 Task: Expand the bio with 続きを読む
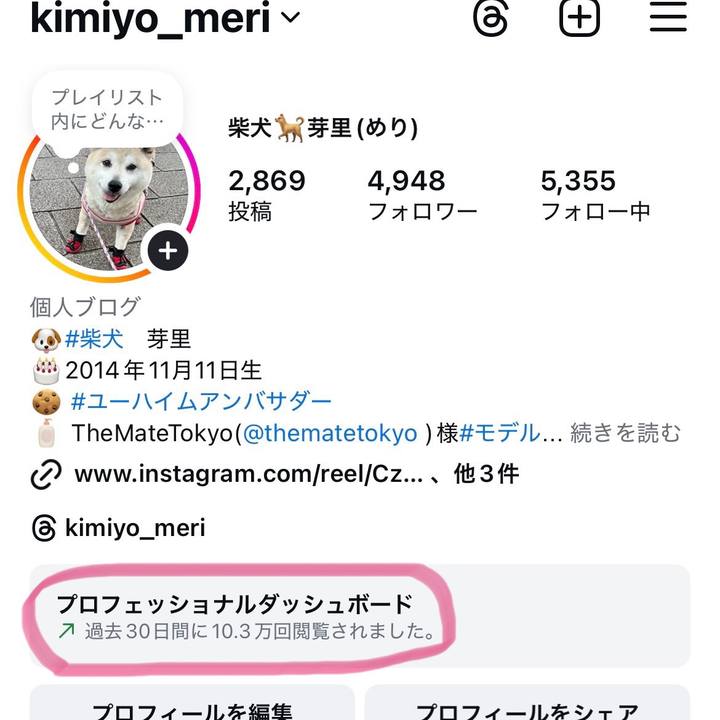tap(625, 434)
